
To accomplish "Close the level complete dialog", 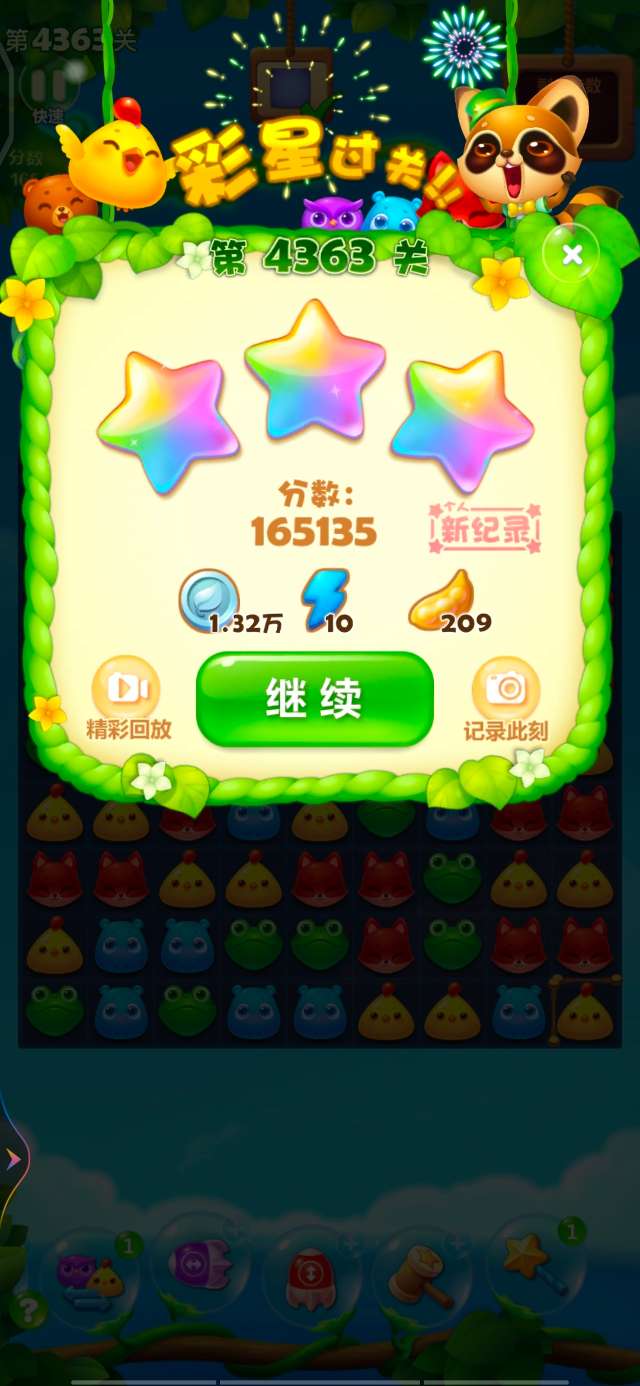I will (571, 255).
